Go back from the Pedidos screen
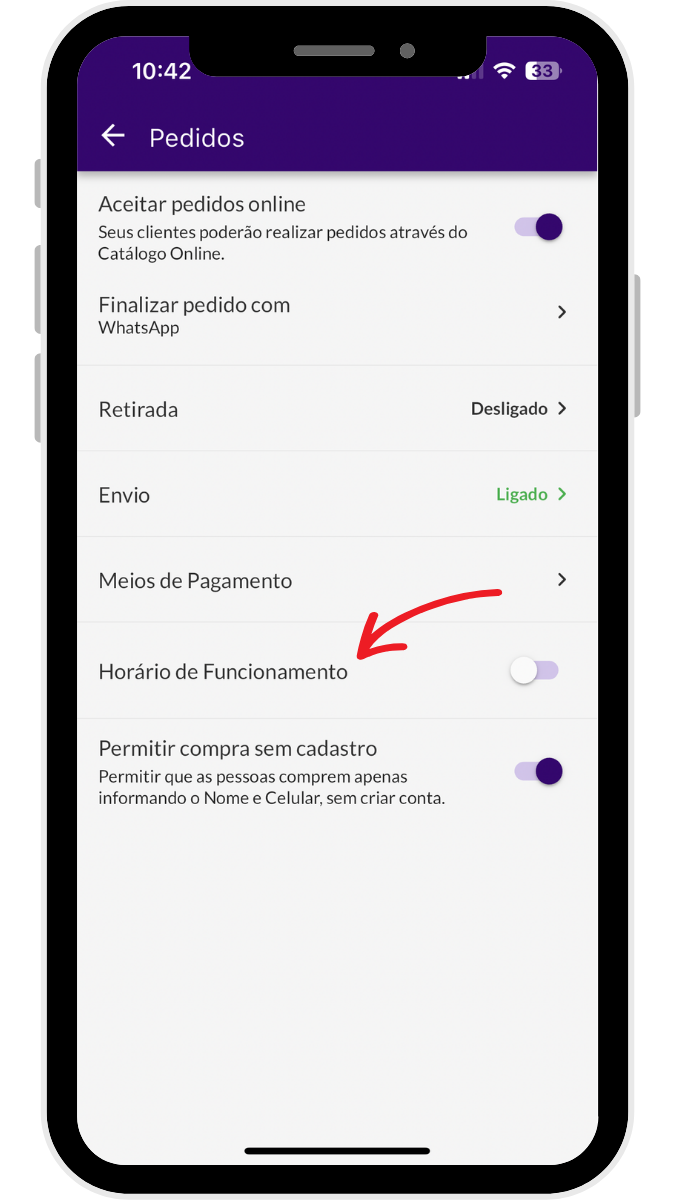The width and height of the screenshot is (675, 1200). [x=113, y=136]
